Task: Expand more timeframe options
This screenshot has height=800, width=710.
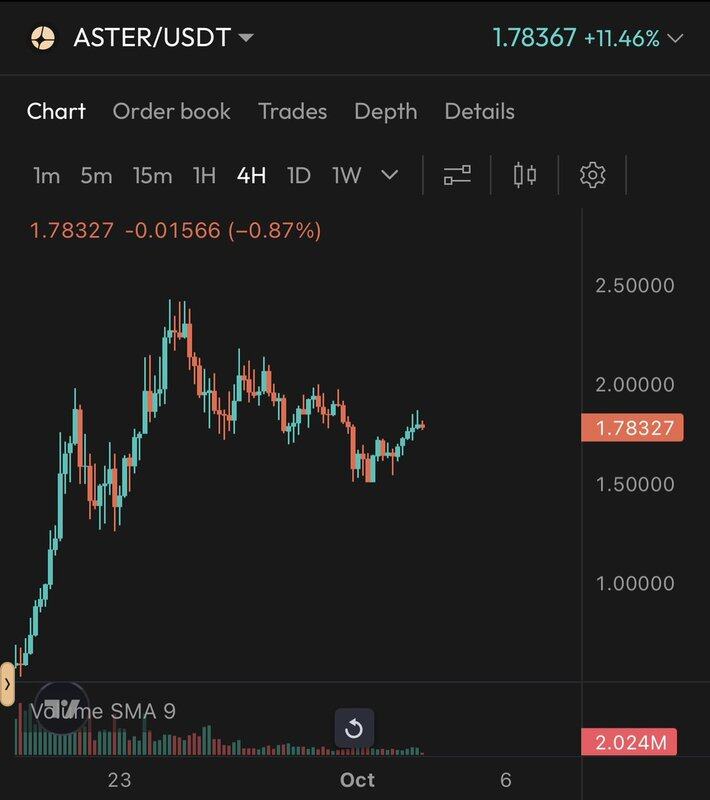Action: click(390, 176)
